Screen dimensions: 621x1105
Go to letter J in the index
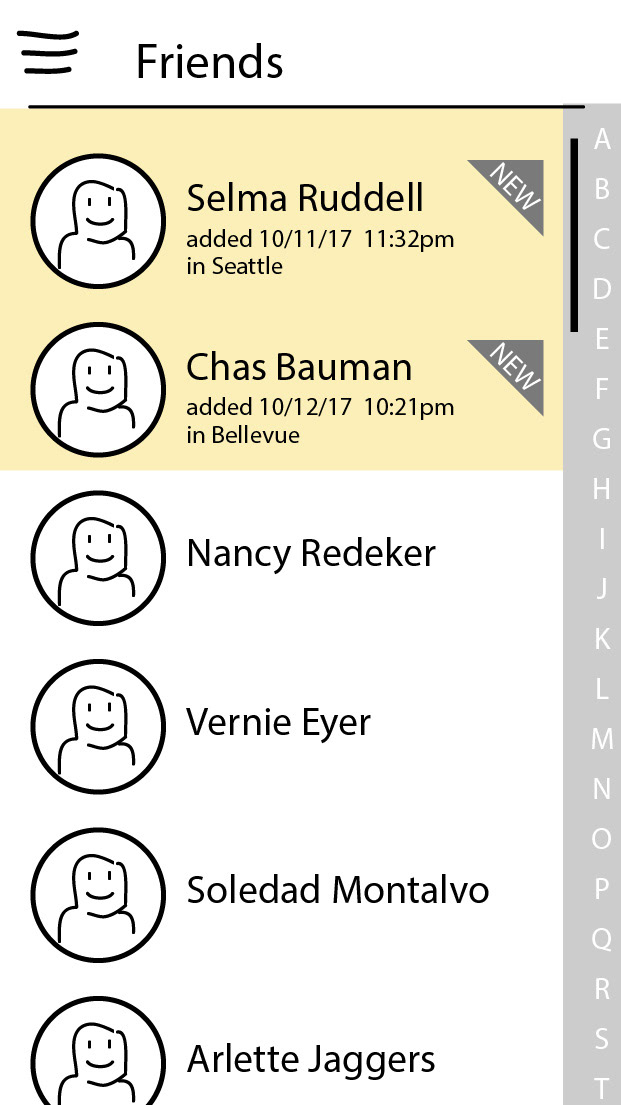pos(602,589)
